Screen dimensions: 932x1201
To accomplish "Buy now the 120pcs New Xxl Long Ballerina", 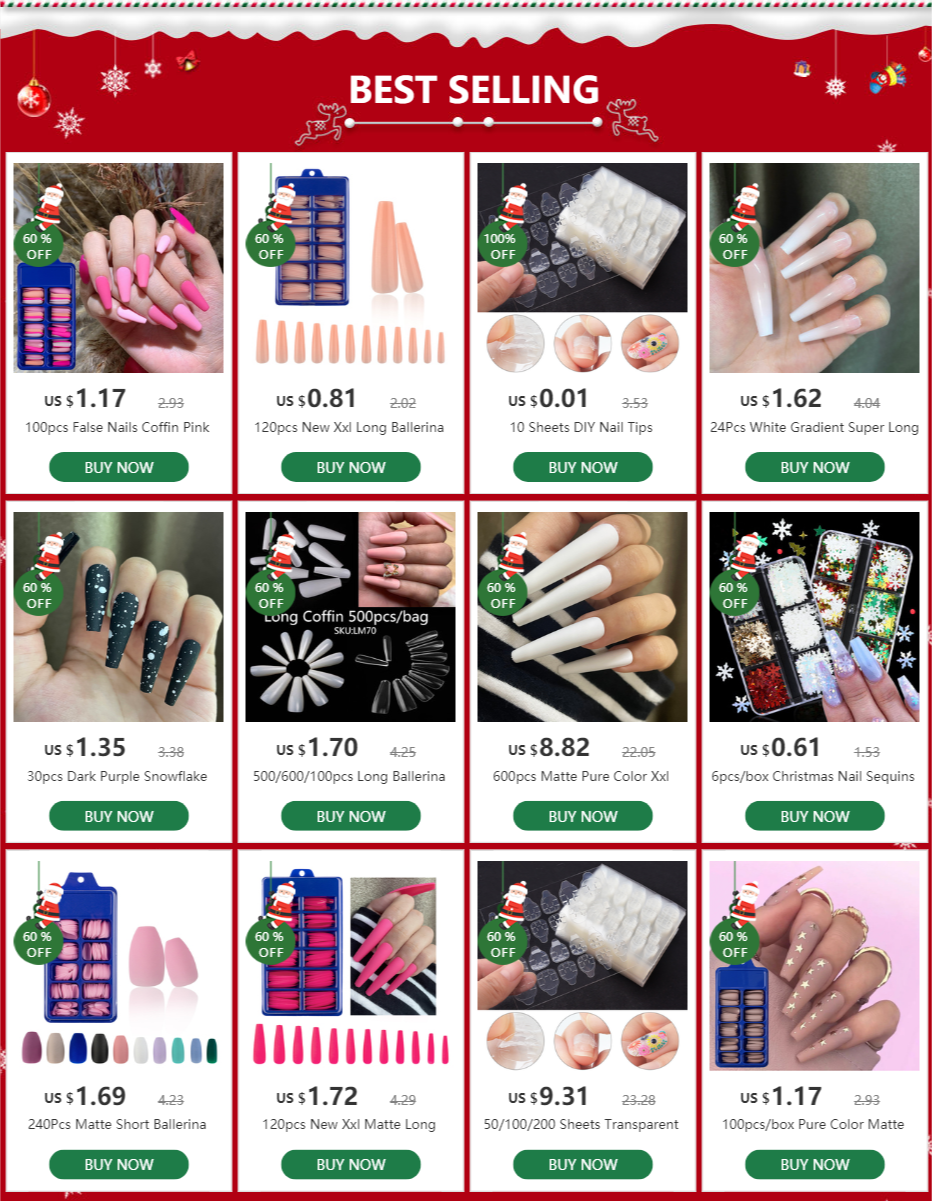I will pos(351,467).
